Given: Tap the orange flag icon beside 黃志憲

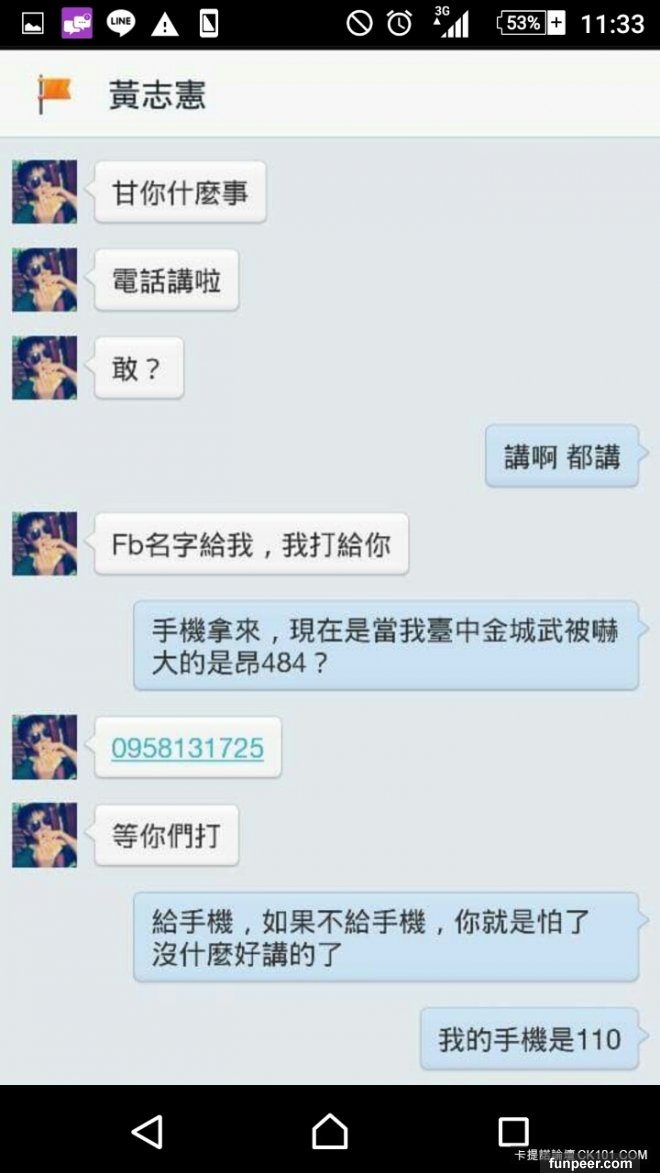Looking at the screenshot, I should pos(54,95).
